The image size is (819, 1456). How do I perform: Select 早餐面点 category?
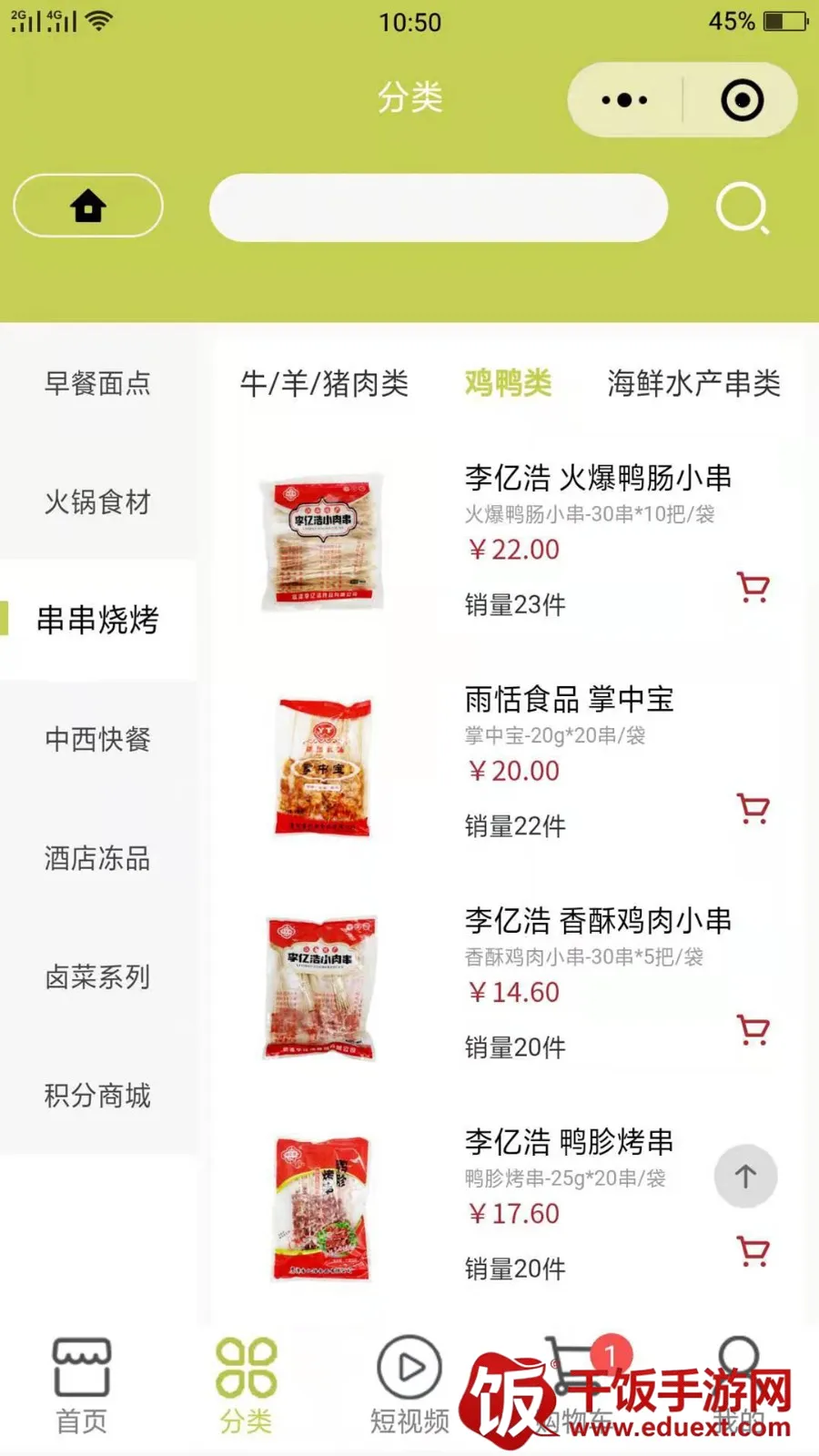tap(97, 383)
